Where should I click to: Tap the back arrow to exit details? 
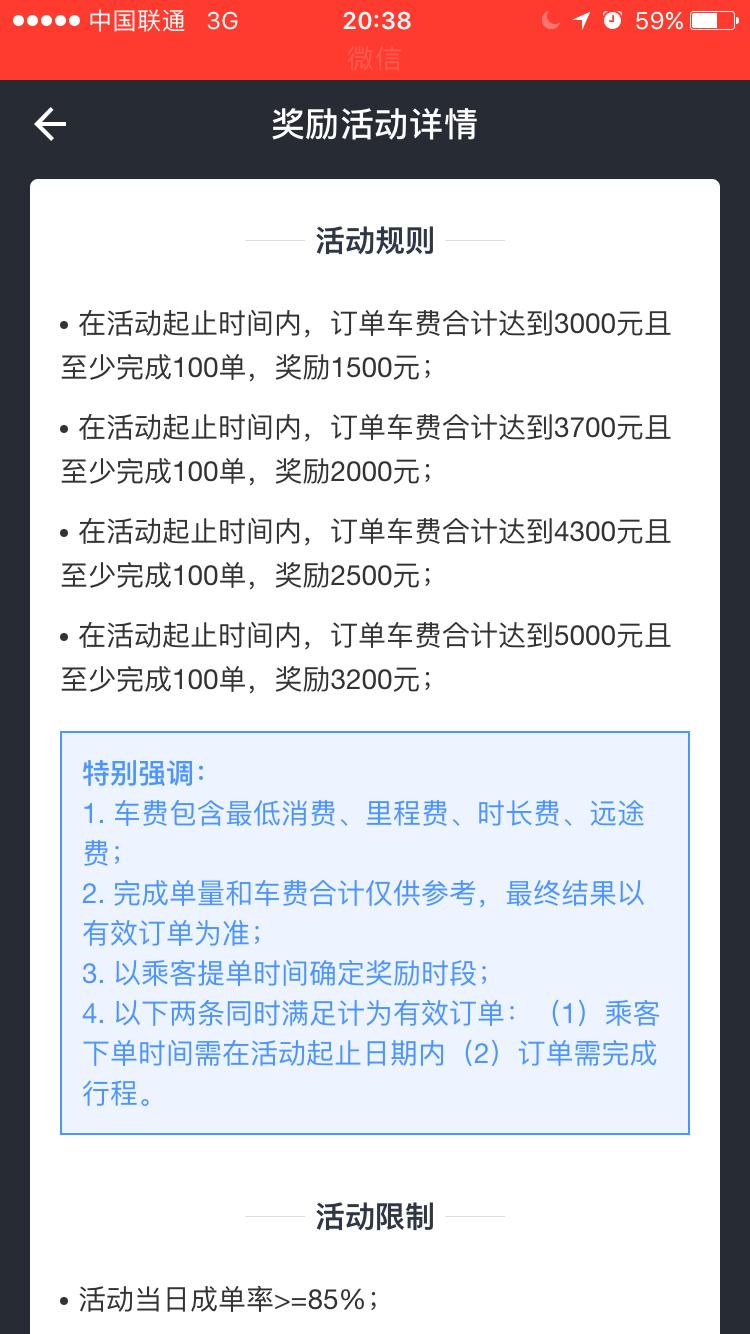47,124
